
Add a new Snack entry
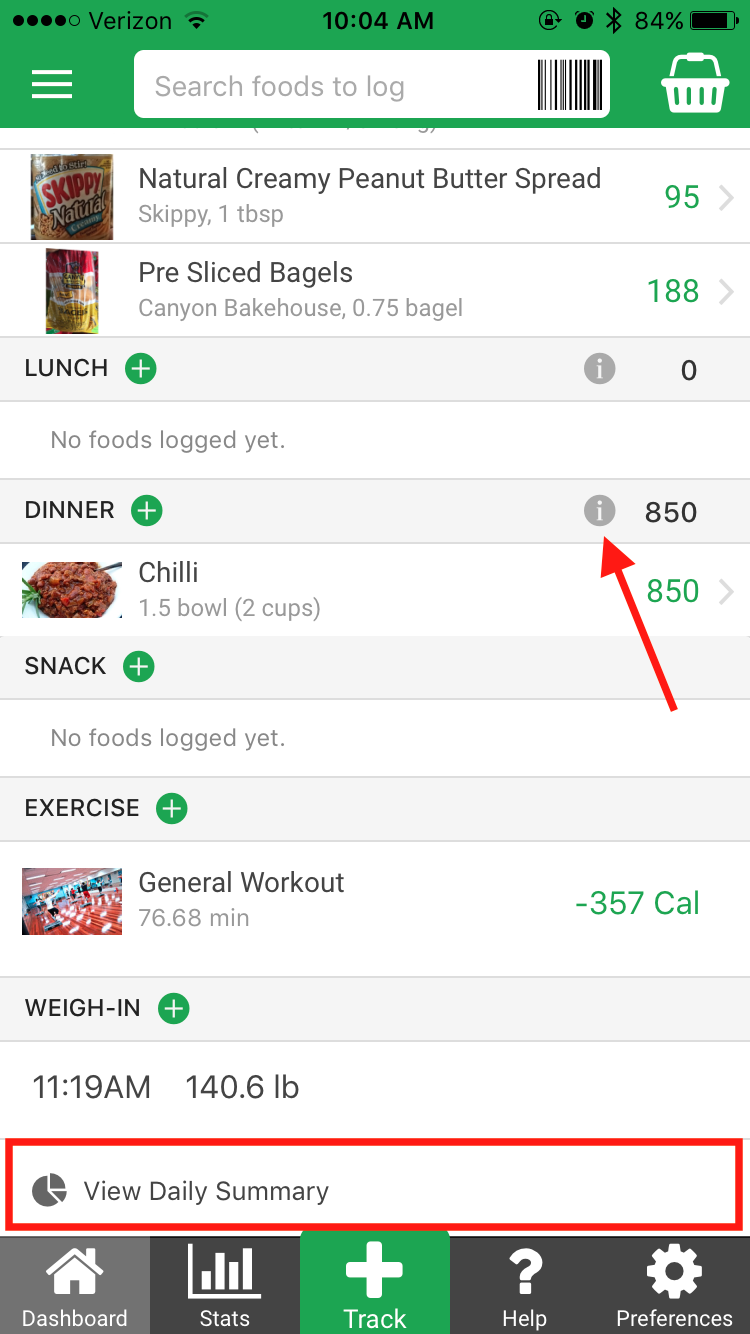point(139,666)
